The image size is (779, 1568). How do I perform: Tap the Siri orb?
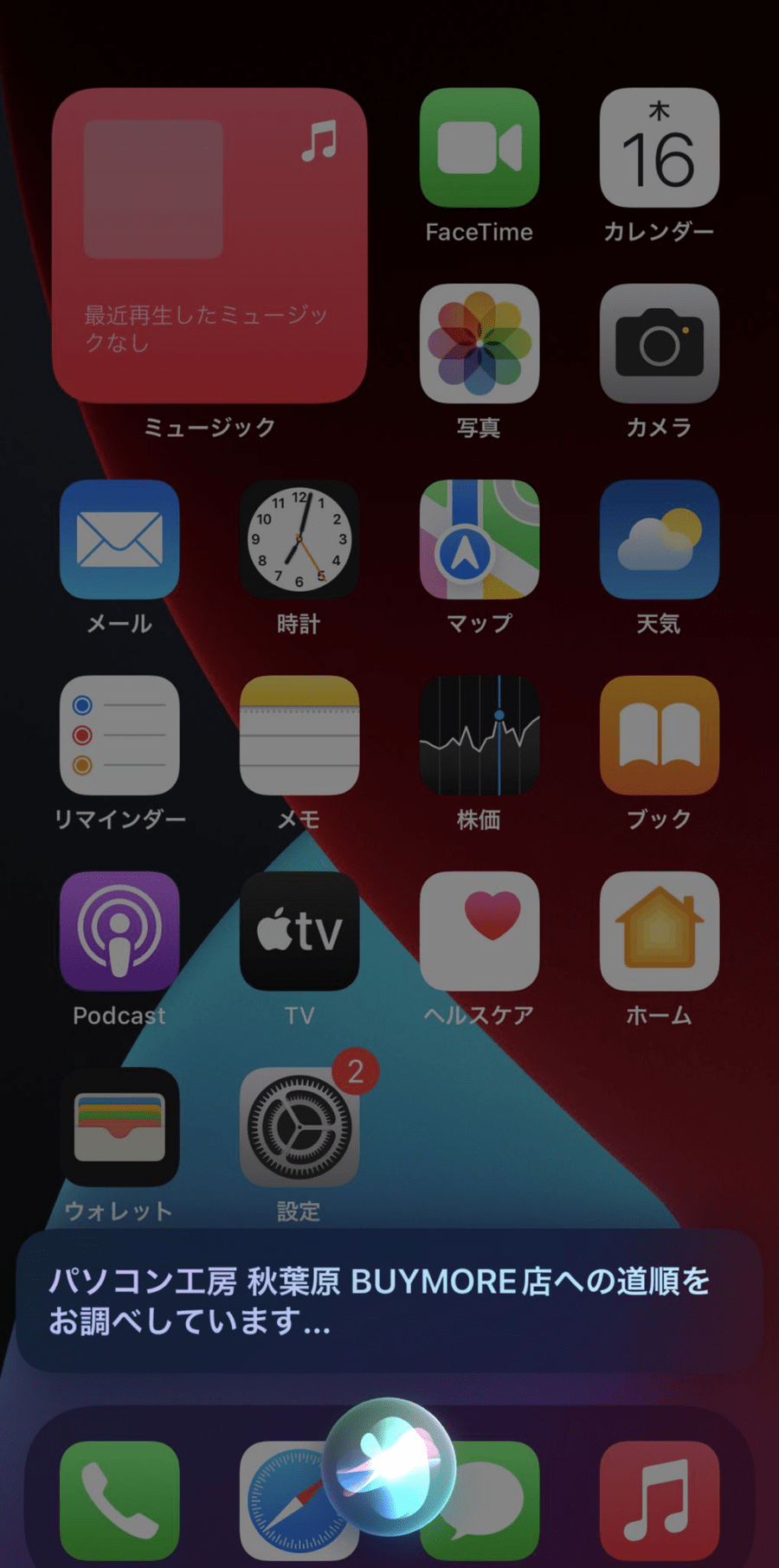coord(389,1468)
